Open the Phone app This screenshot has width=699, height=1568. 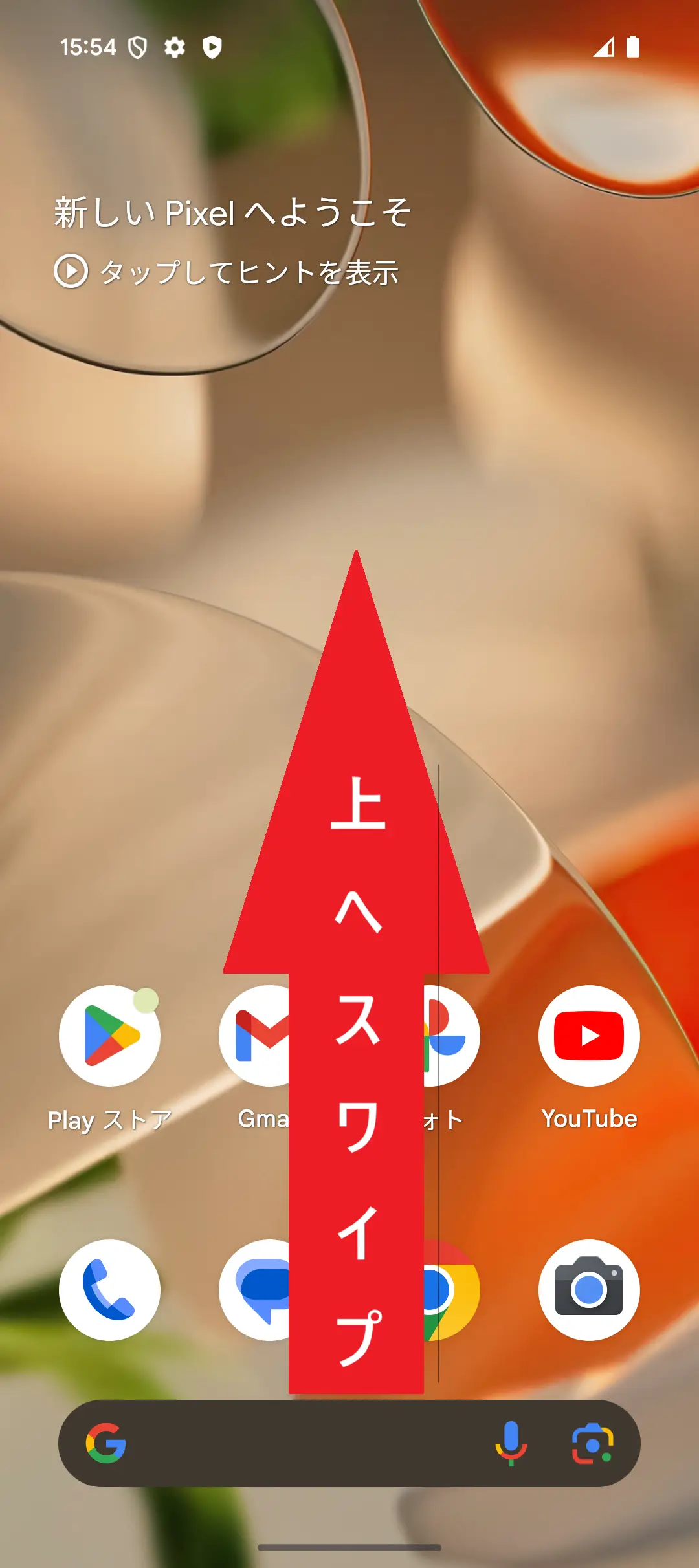109,1290
